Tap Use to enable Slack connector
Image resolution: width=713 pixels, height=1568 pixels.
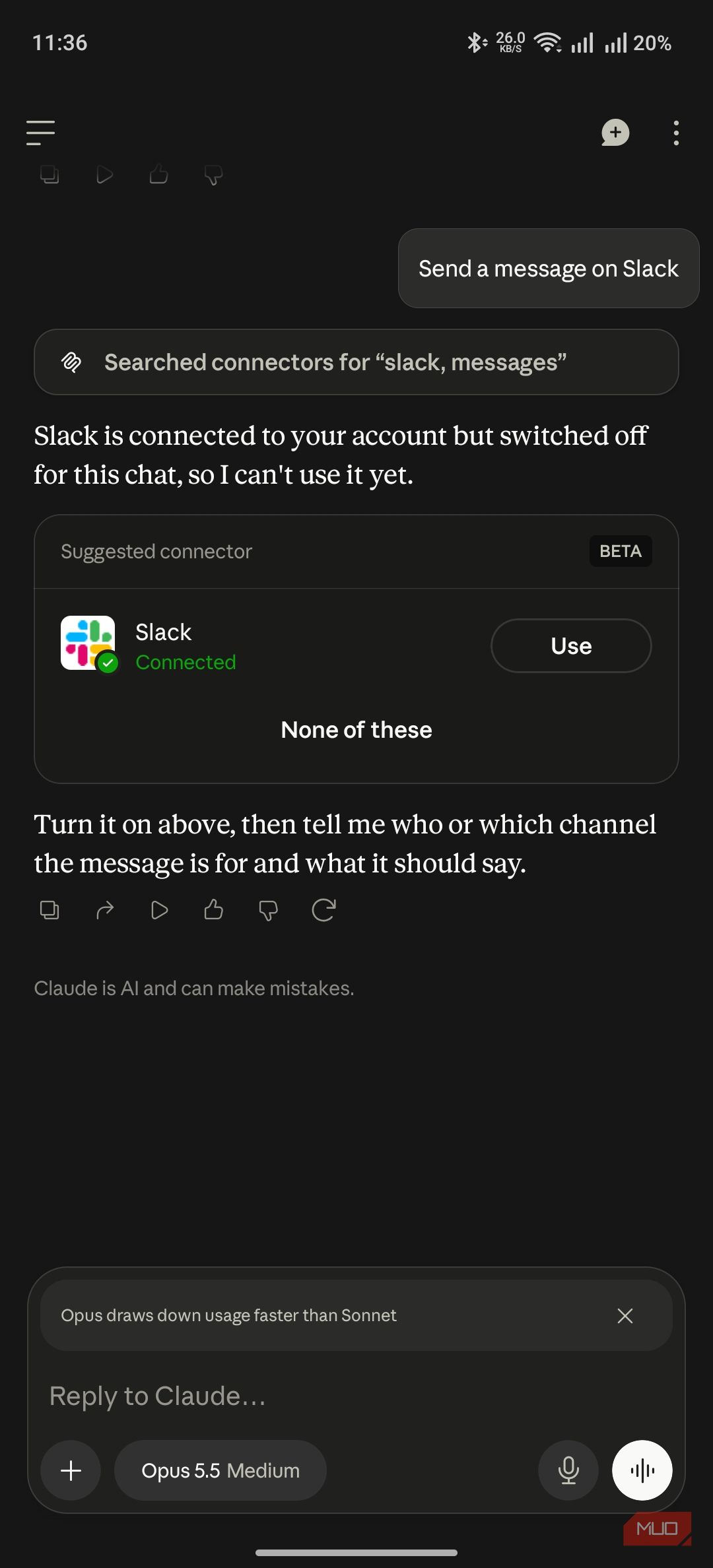tap(571, 645)
